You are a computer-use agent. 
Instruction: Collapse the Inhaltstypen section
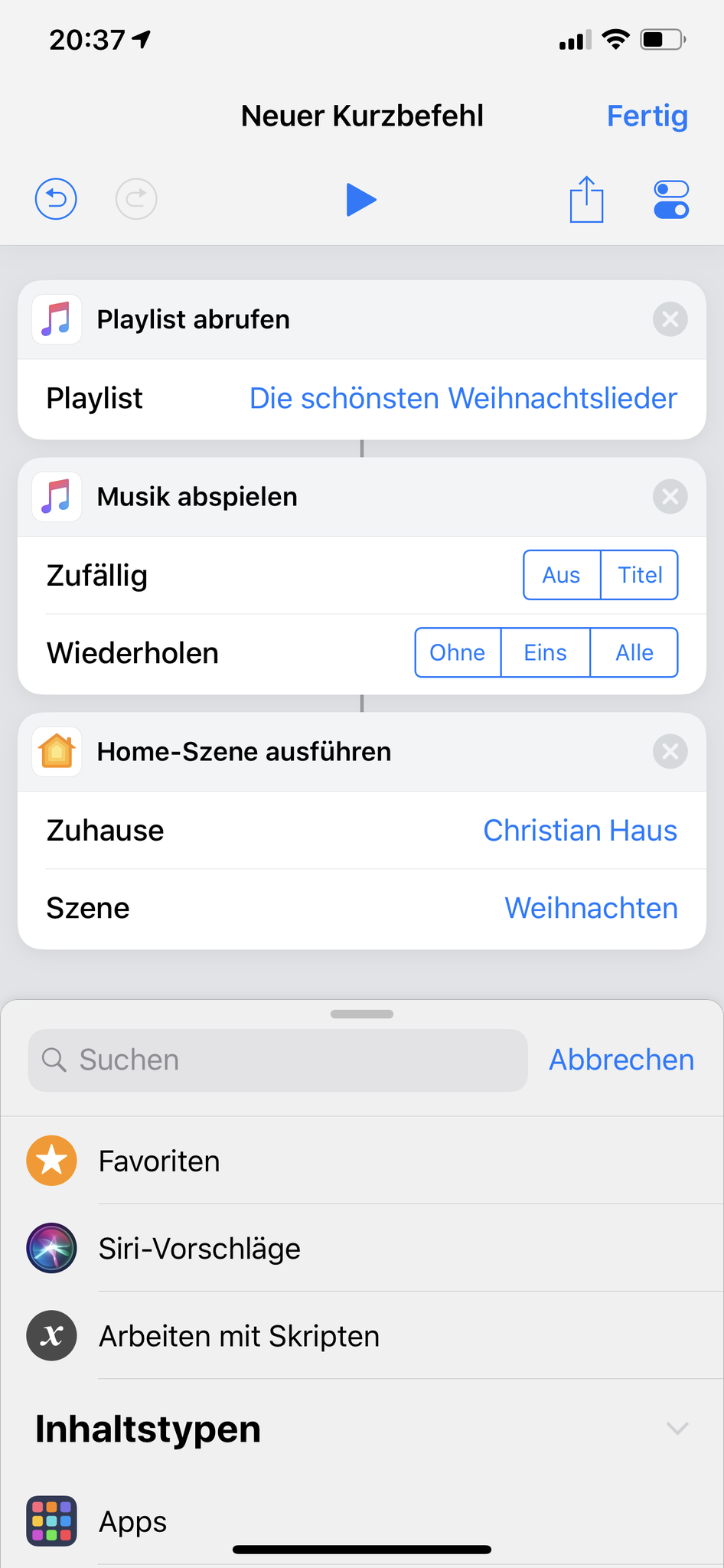(x=677, y=1429)
